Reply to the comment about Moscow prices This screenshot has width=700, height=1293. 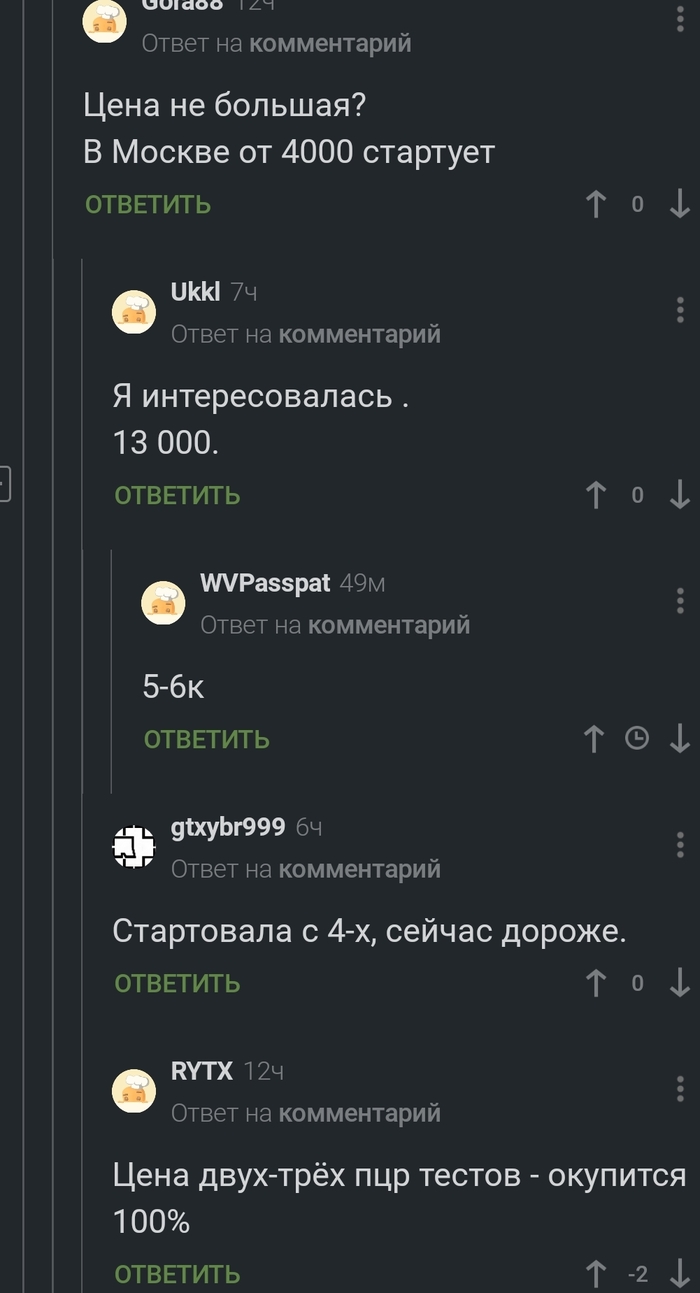pyautogui.click(x=148, y=205)
